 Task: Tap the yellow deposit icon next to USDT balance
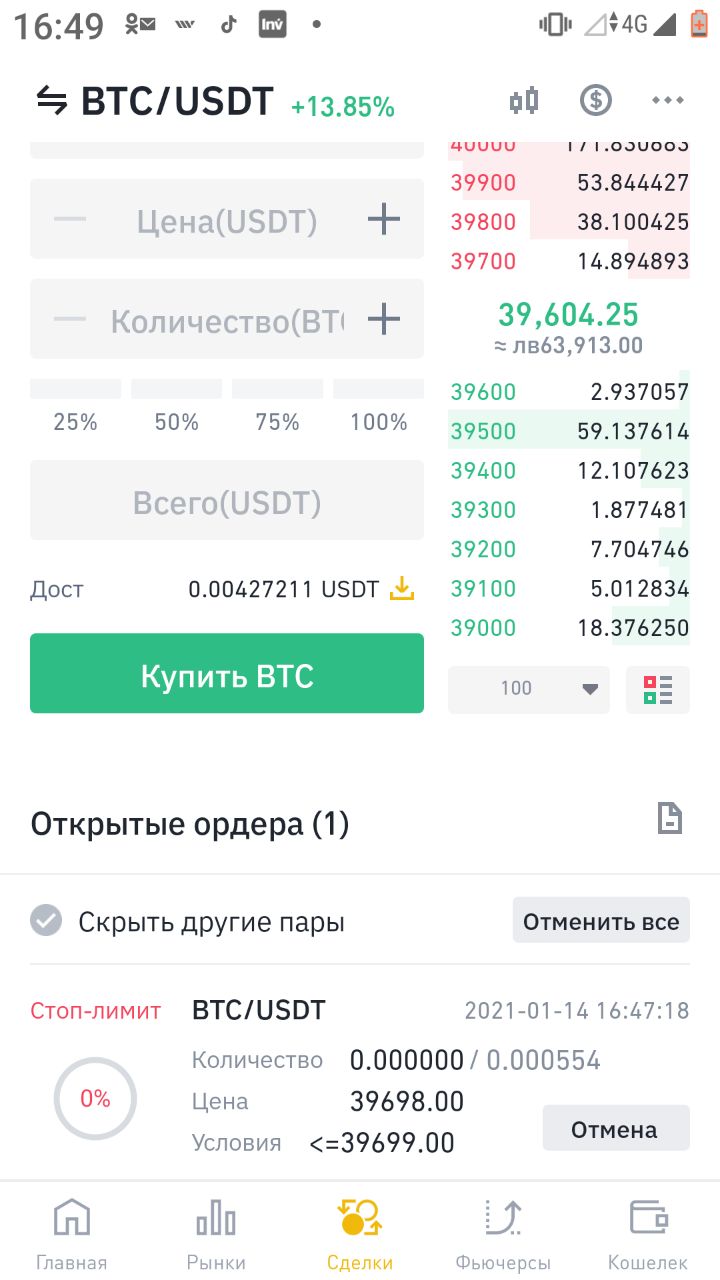[x=401, y=589]
